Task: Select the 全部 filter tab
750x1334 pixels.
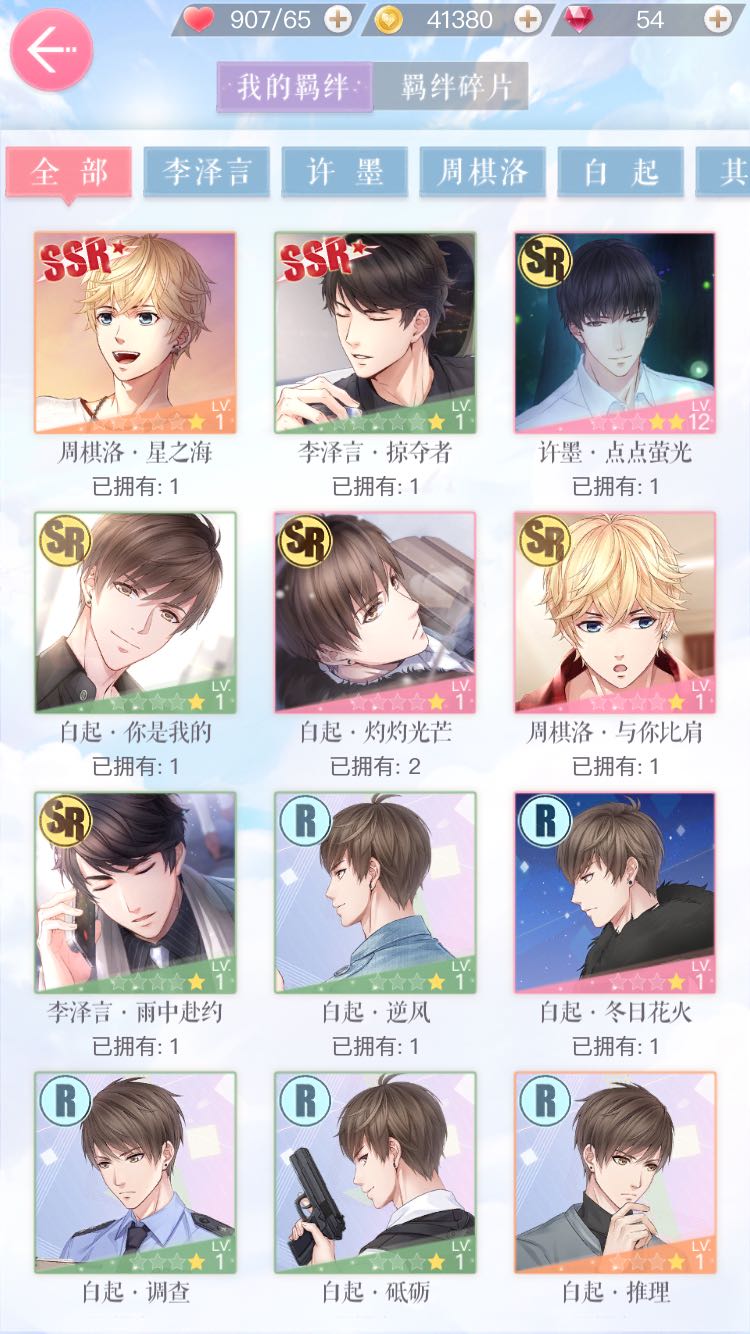Action: 69,173
